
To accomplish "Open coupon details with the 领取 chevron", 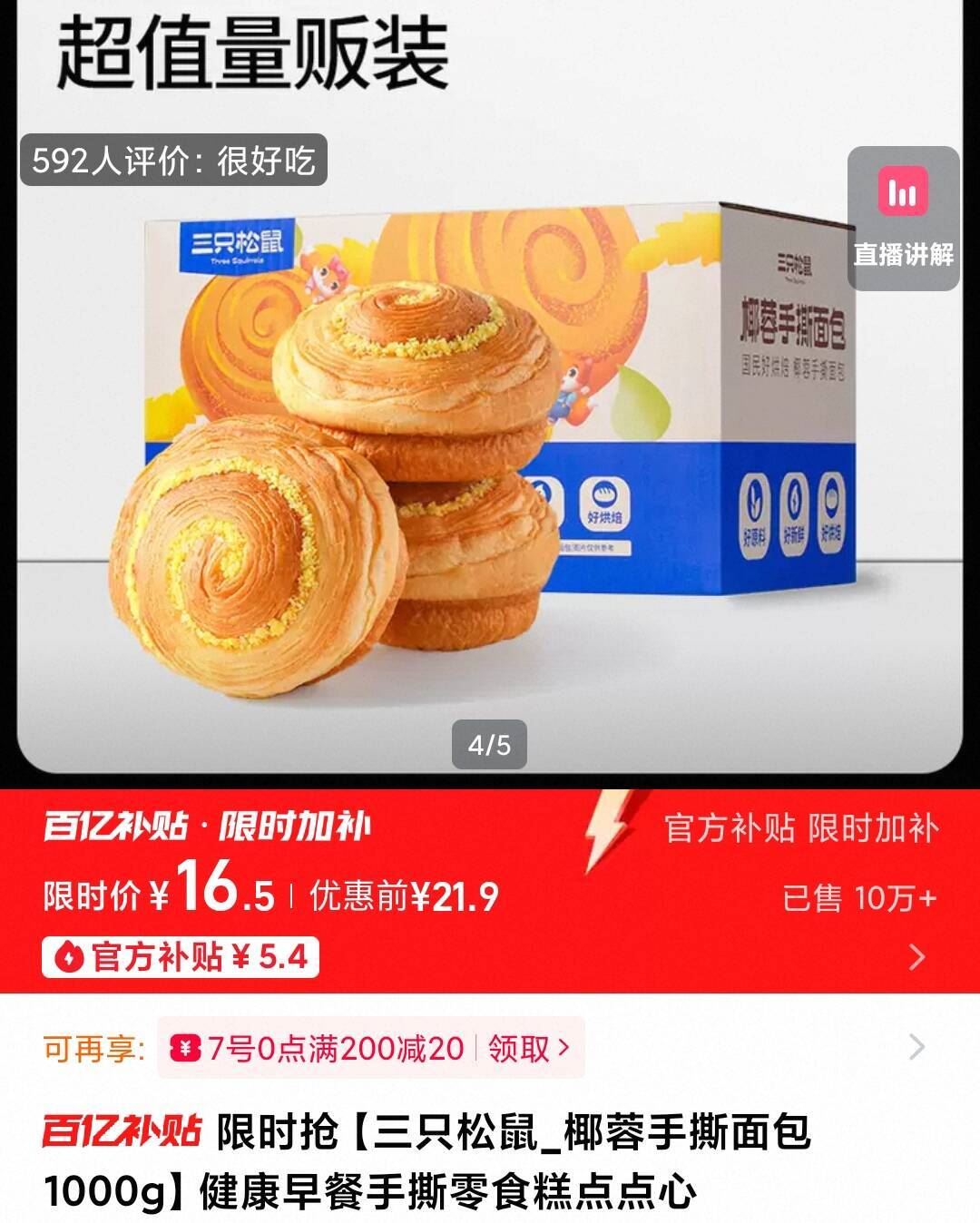I will pyautogui.click(x=563, y=1047).
